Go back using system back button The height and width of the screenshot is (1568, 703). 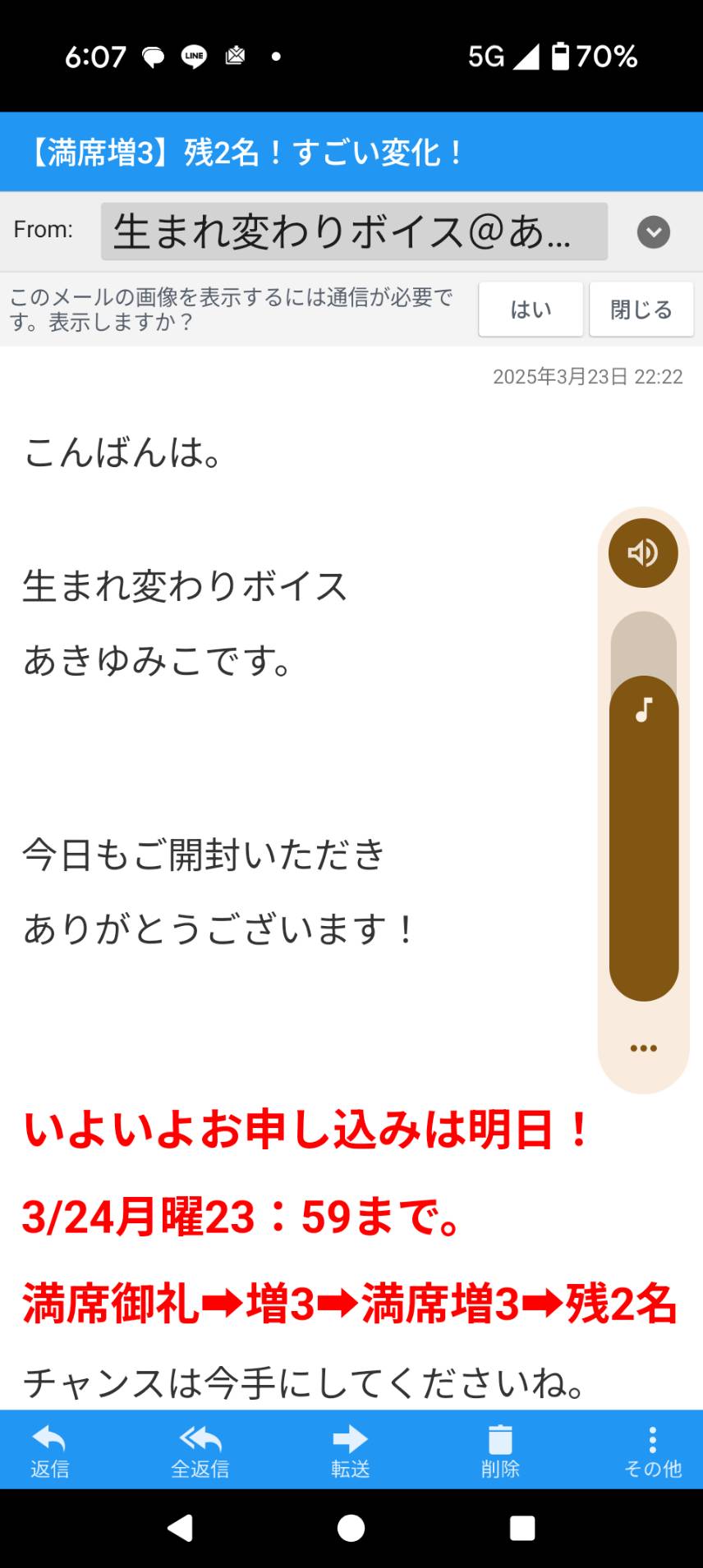180,1528
